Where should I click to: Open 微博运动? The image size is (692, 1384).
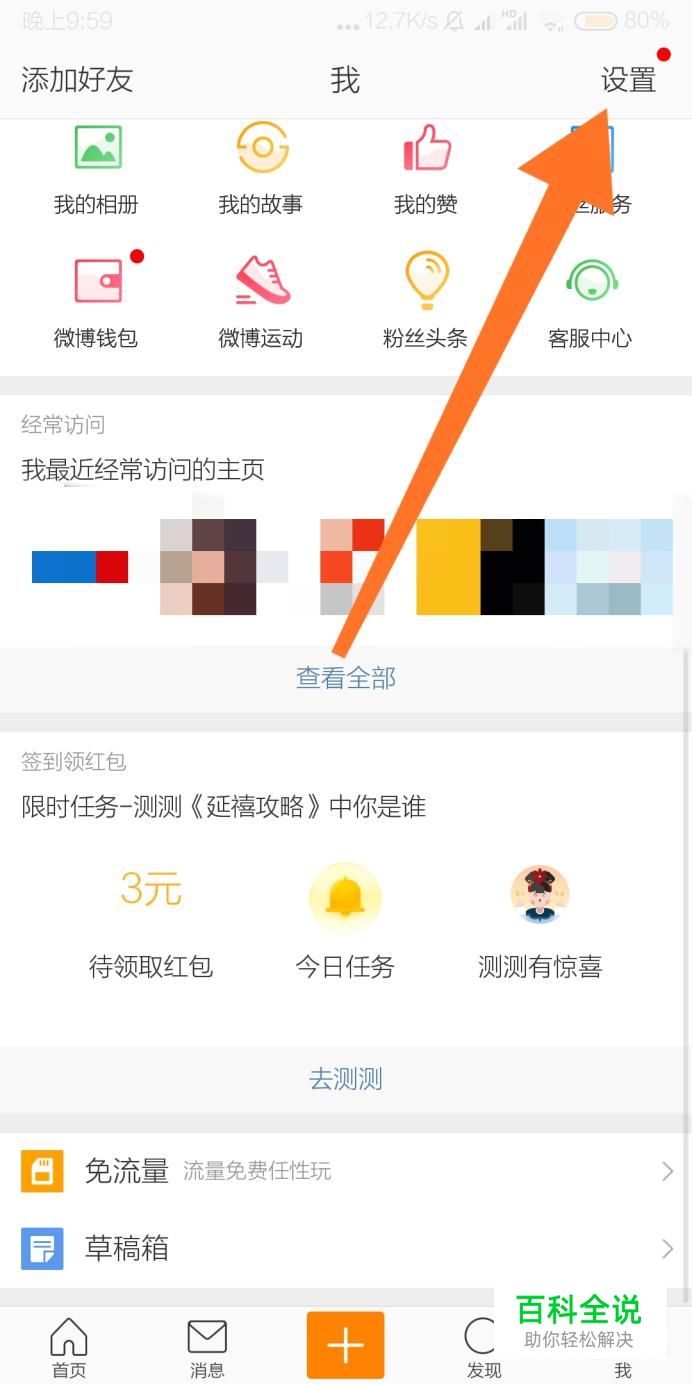[x=261, y=300]
